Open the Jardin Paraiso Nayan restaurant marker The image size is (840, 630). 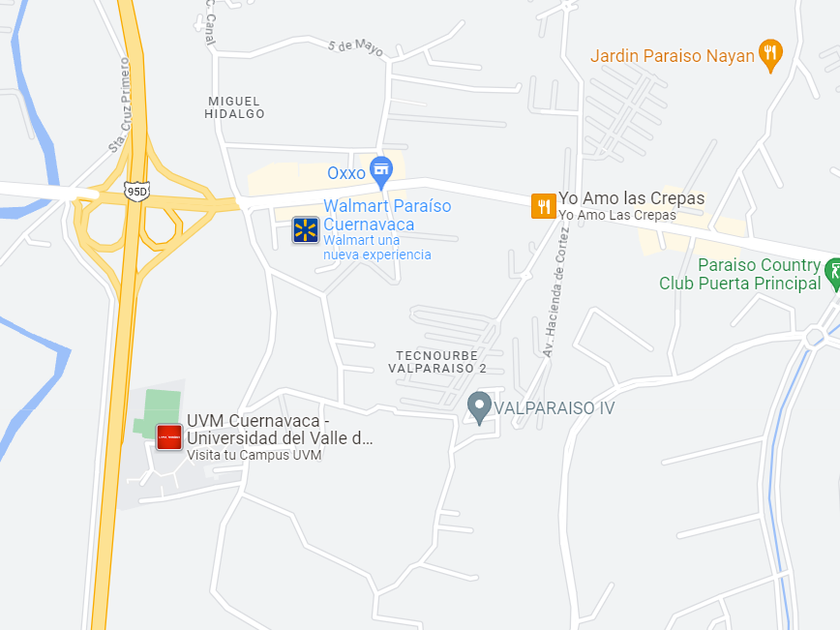(x=770, y=54)
